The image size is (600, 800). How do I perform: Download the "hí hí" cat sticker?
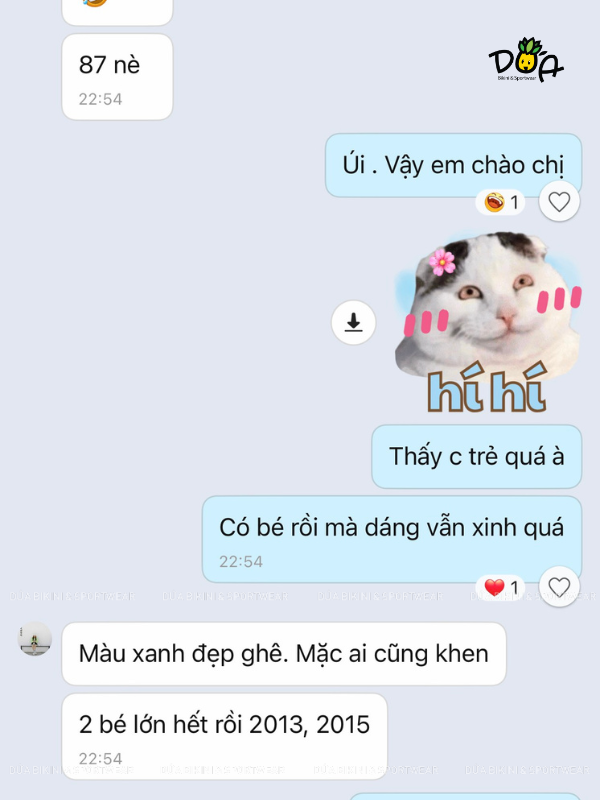(353, 322)
